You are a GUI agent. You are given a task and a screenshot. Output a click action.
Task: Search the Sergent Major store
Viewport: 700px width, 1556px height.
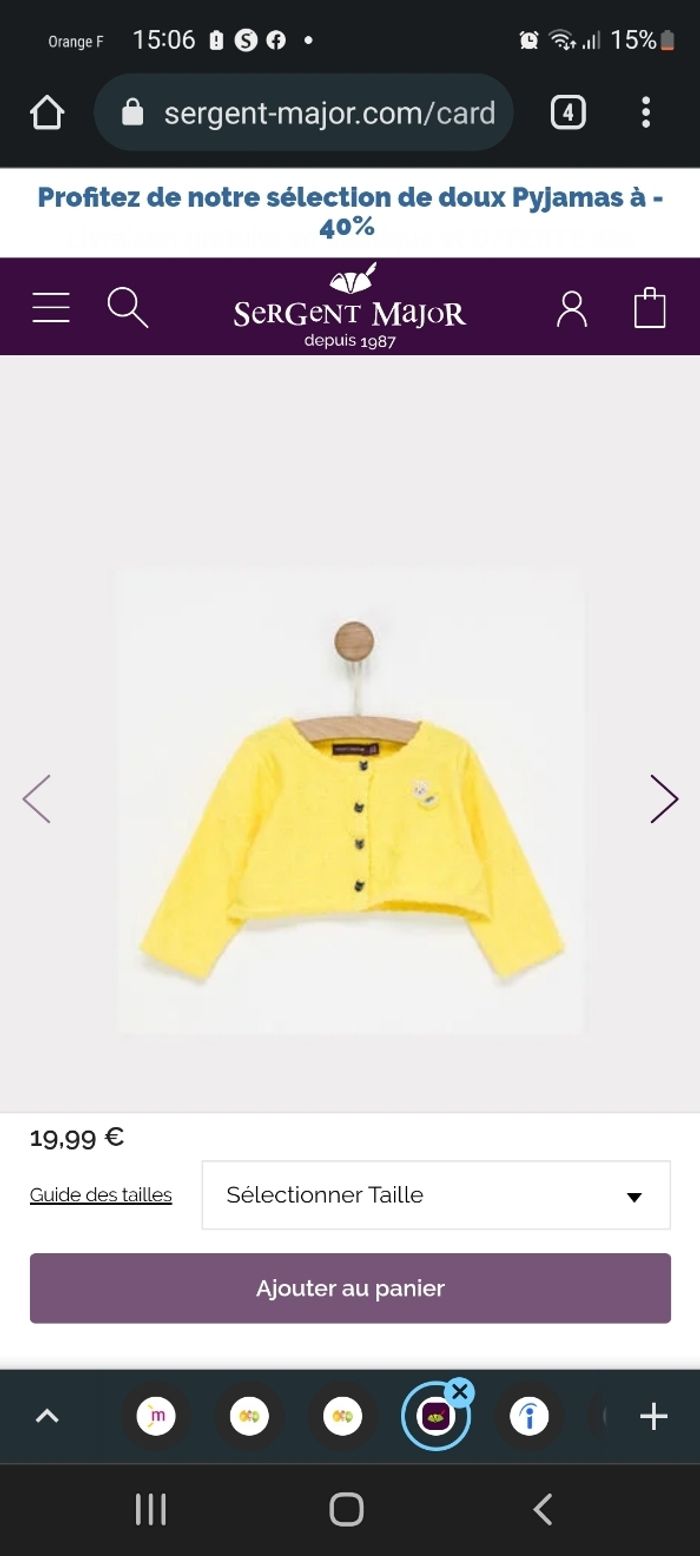[x=127, y=307]
